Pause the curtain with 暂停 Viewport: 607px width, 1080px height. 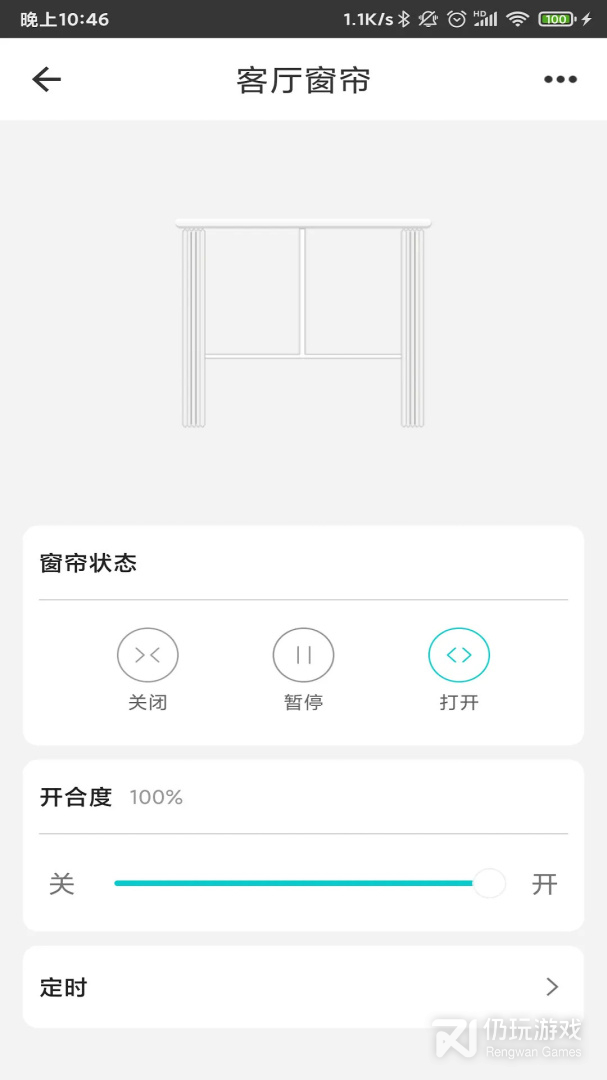pos(303,657)
